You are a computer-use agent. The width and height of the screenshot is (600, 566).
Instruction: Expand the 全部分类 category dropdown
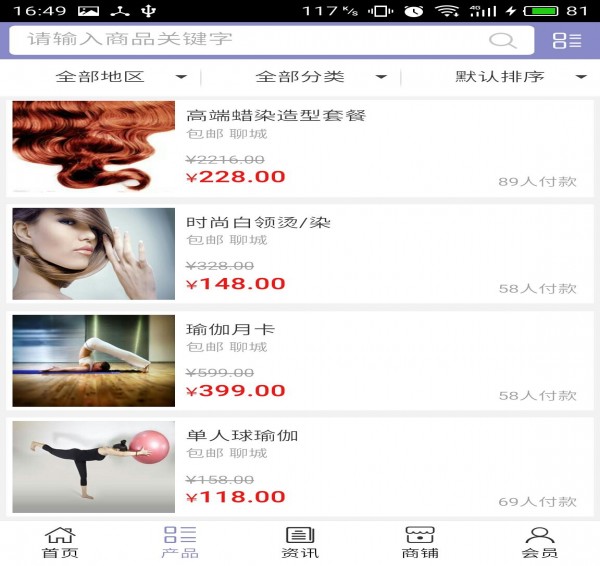320,77
